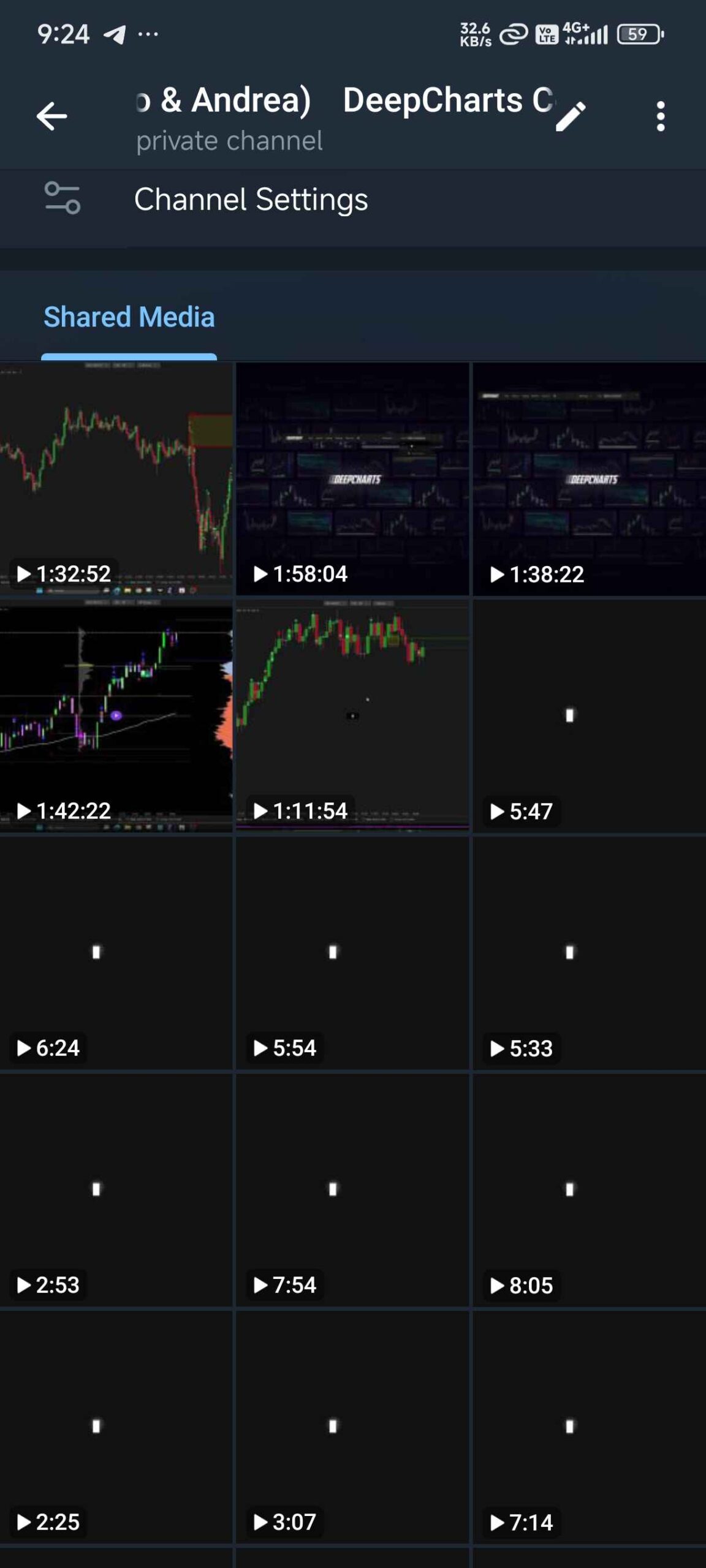Open the three-dot overflow menu
706x1568 pixels.
[660, 116]
